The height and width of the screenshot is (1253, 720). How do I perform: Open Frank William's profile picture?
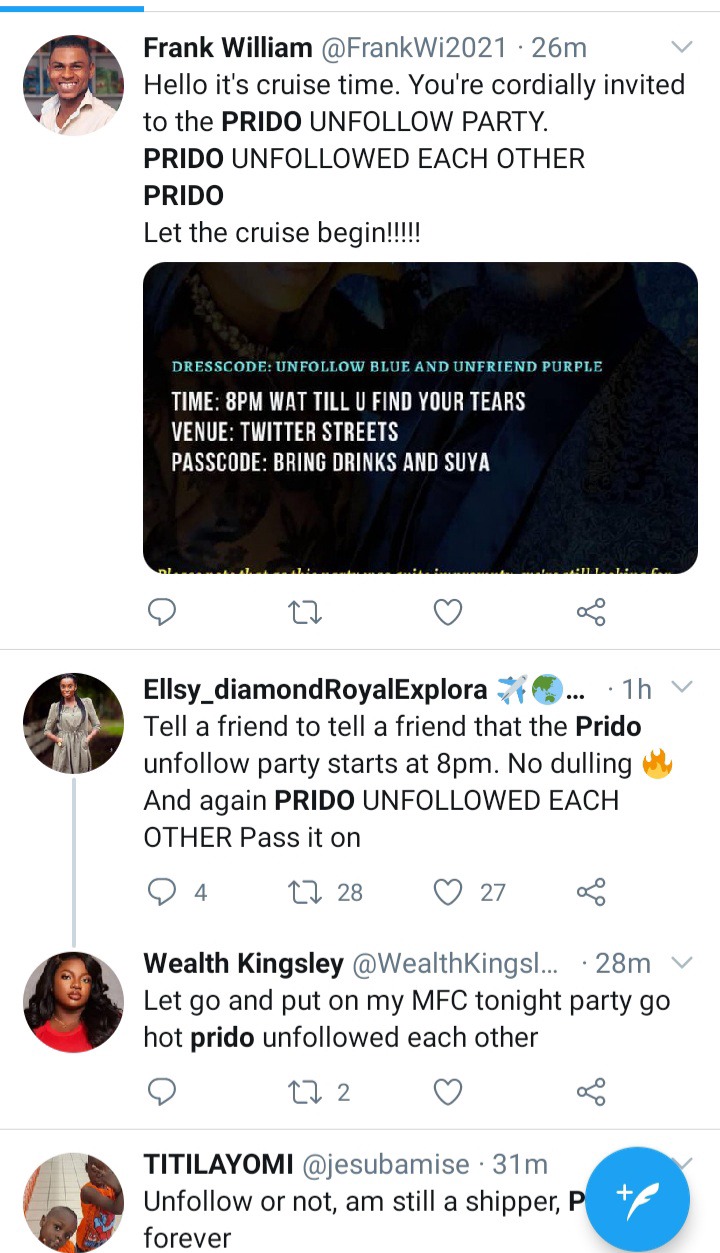click(73, 85)
